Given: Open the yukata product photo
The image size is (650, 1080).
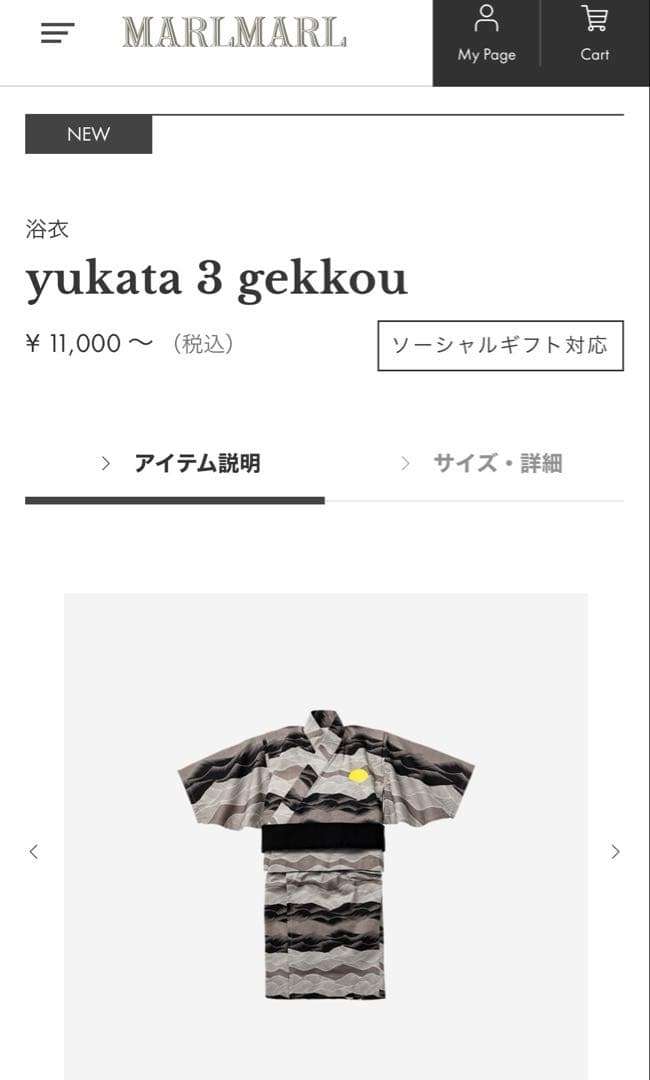Looking at the screenshot, I should pyautogui.click(x=326, y=836).
